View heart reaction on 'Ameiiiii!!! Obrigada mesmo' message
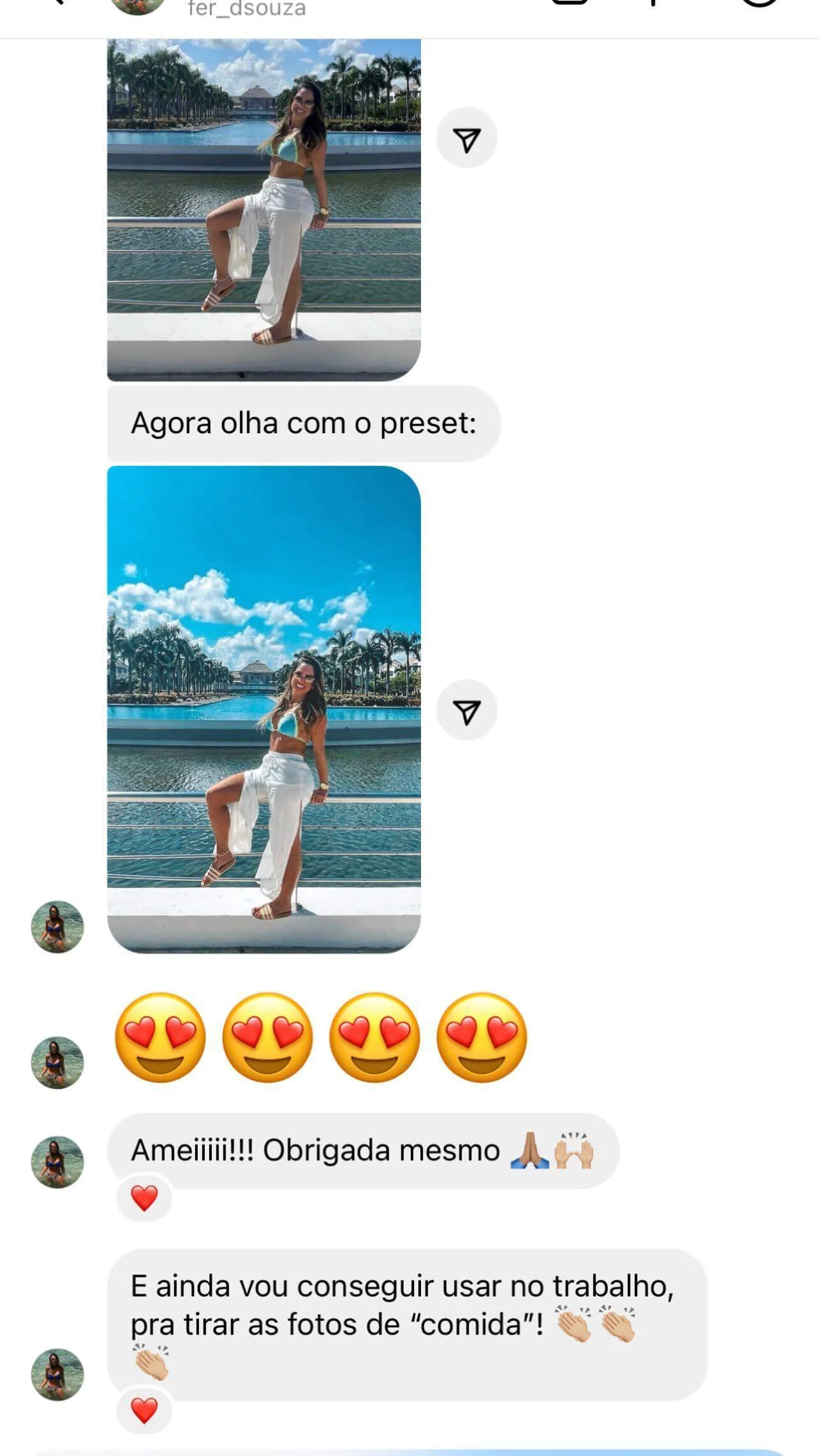Screen dimensions: 819x1456 pyautogui.click(x=144, y=1198)
